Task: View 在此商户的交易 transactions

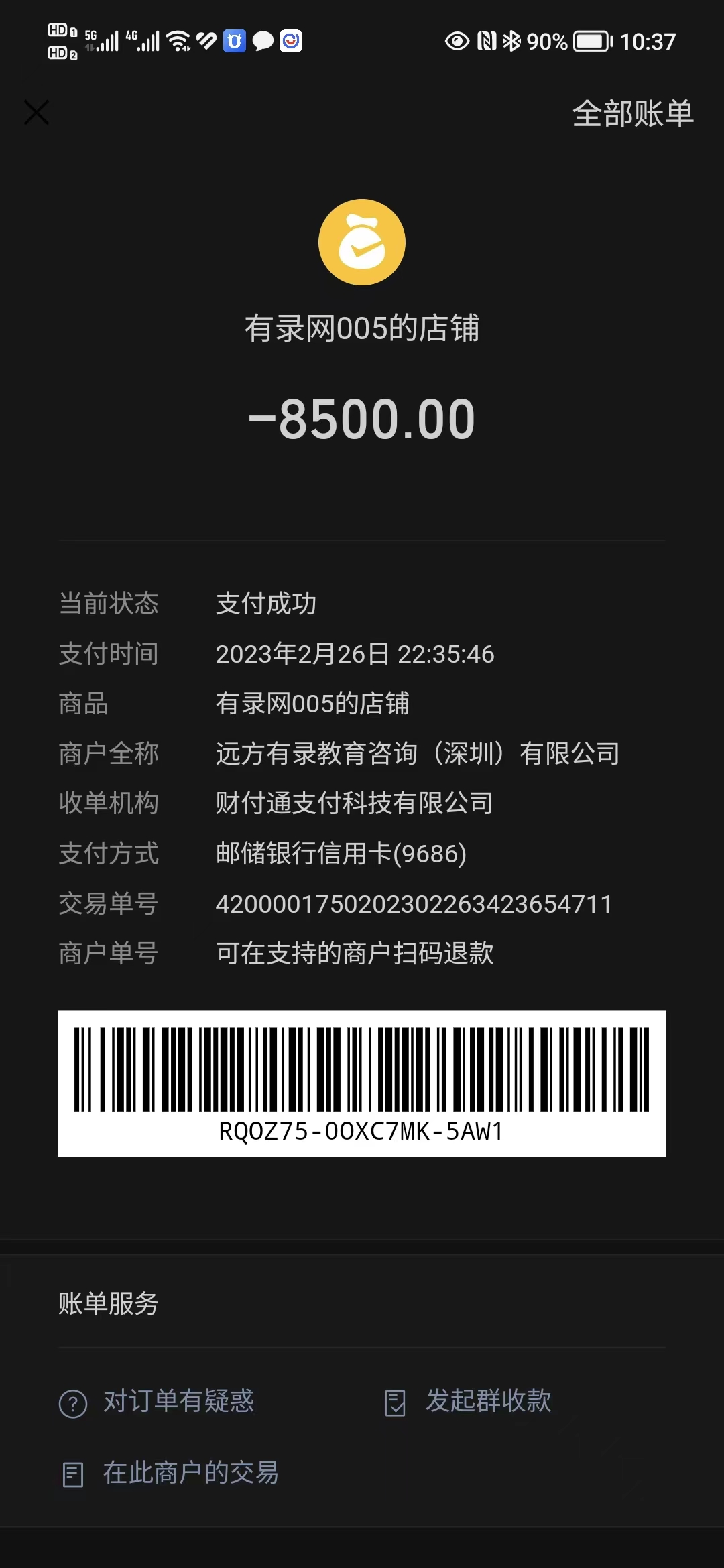Action: [x=170, y=1474]
